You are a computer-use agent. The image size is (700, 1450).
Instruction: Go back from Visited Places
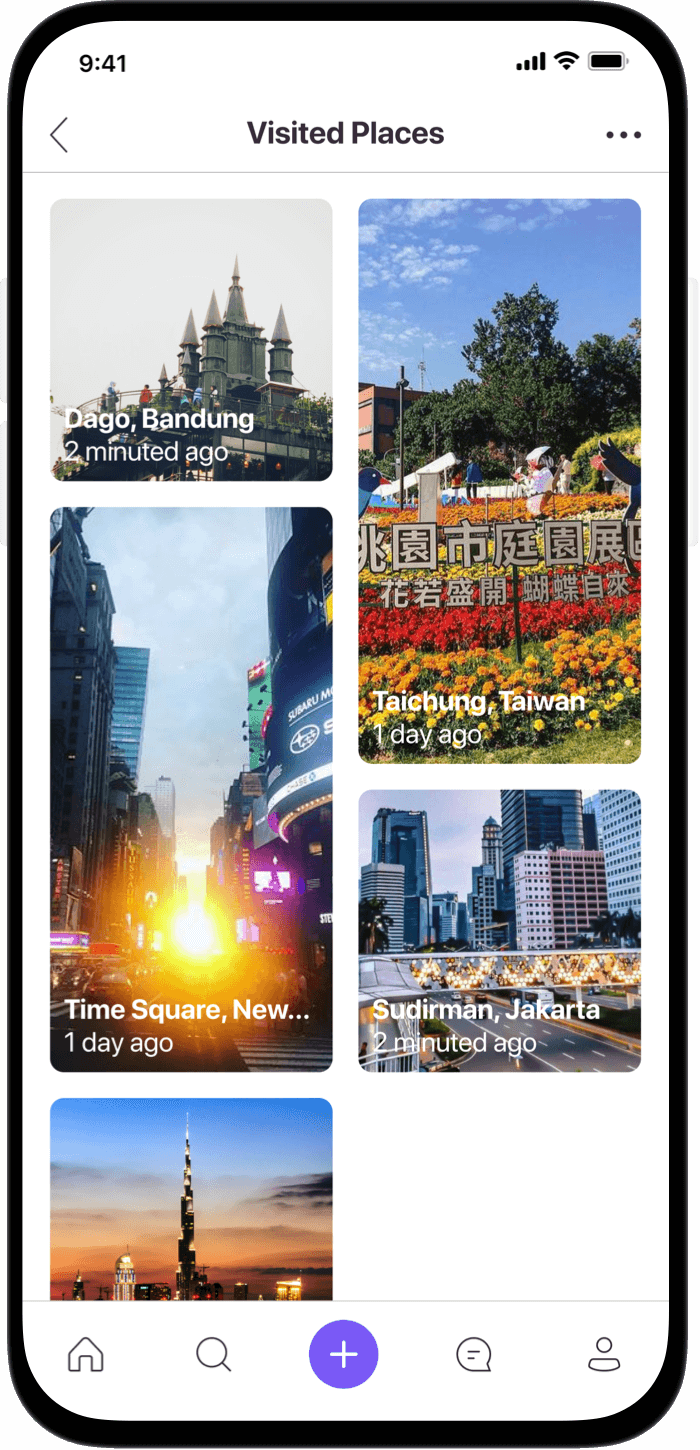[59, 134]
